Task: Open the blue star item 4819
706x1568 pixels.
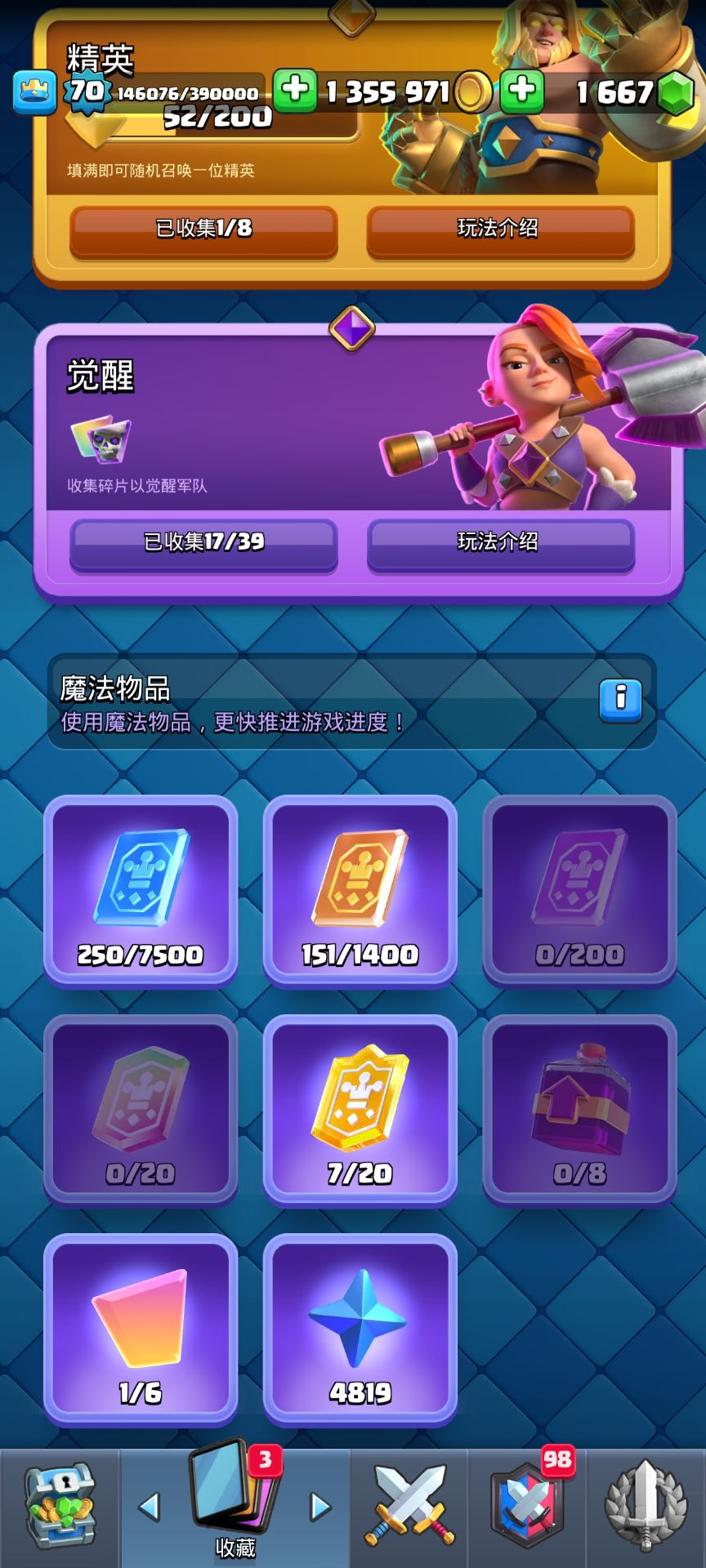Action: click(x=360, y=1329)
